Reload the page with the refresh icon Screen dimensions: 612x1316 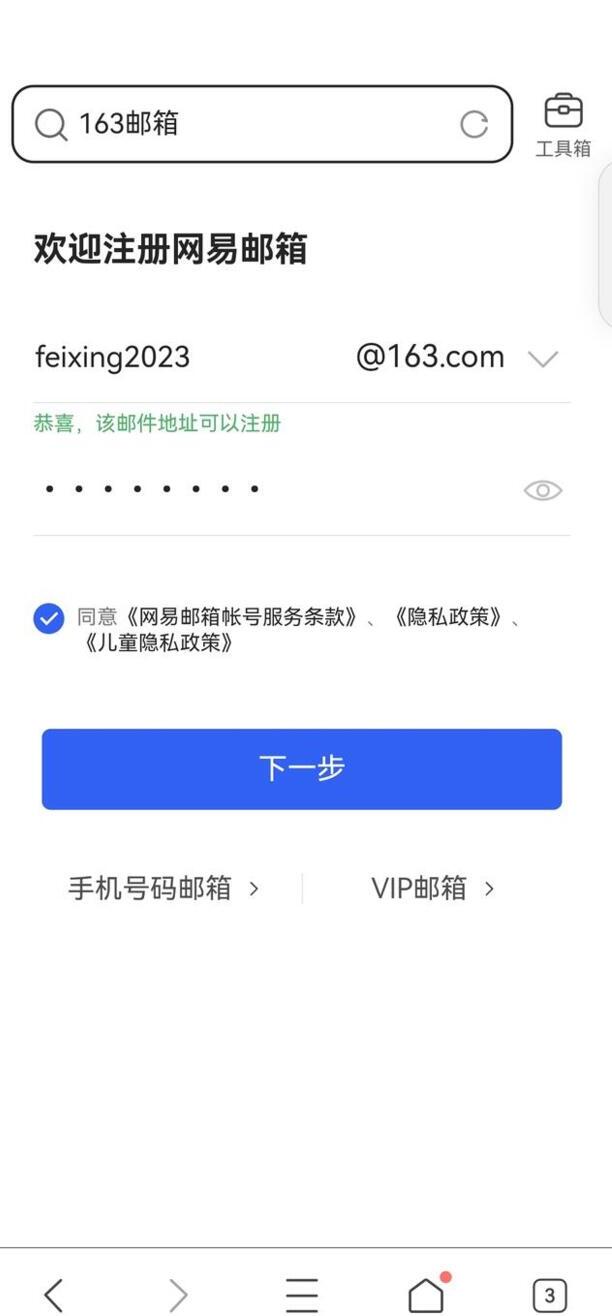pyautogui.click(x=474, y=124)
